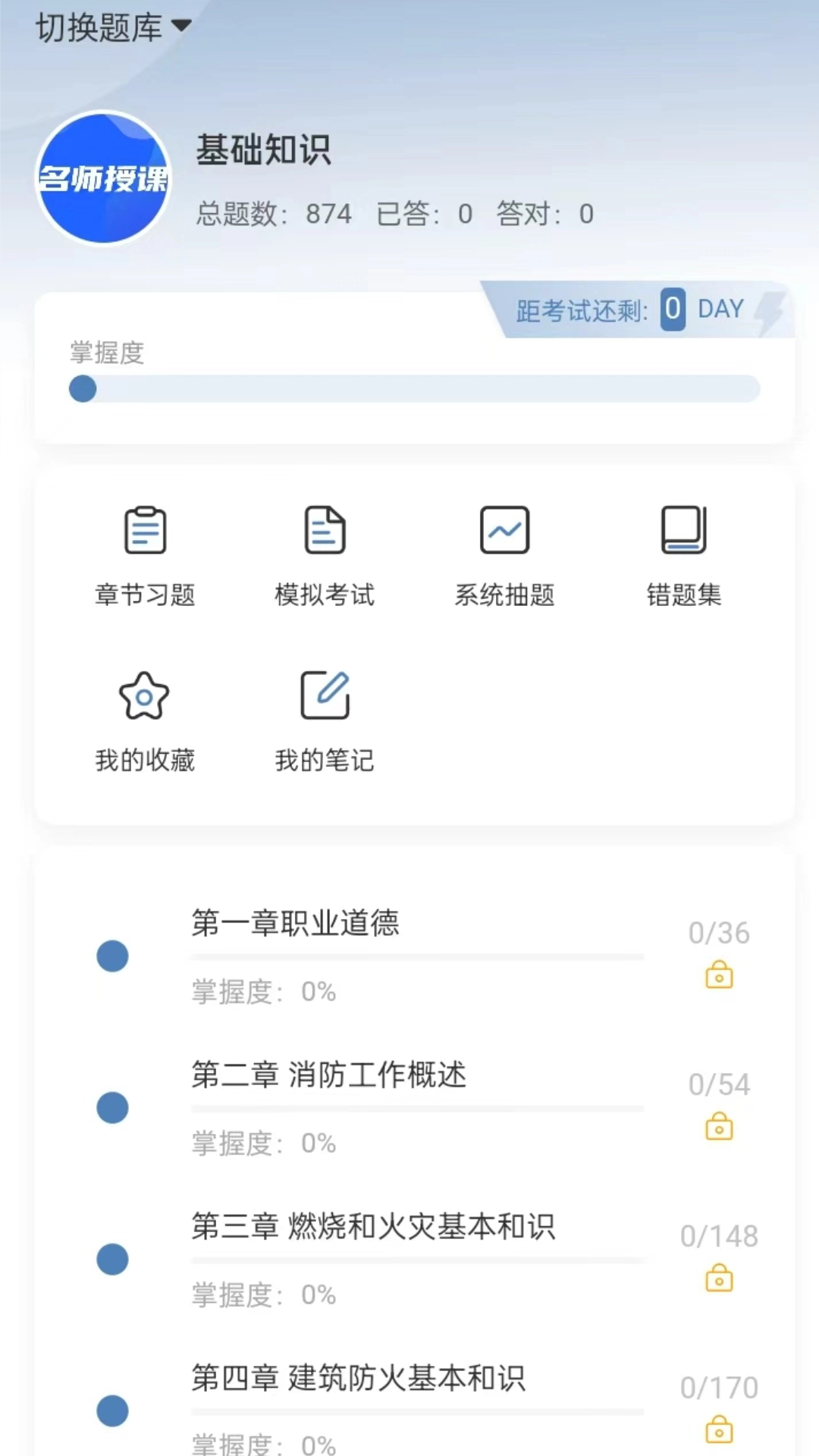Click the 基础知识 title heading

tap(265, 151)
